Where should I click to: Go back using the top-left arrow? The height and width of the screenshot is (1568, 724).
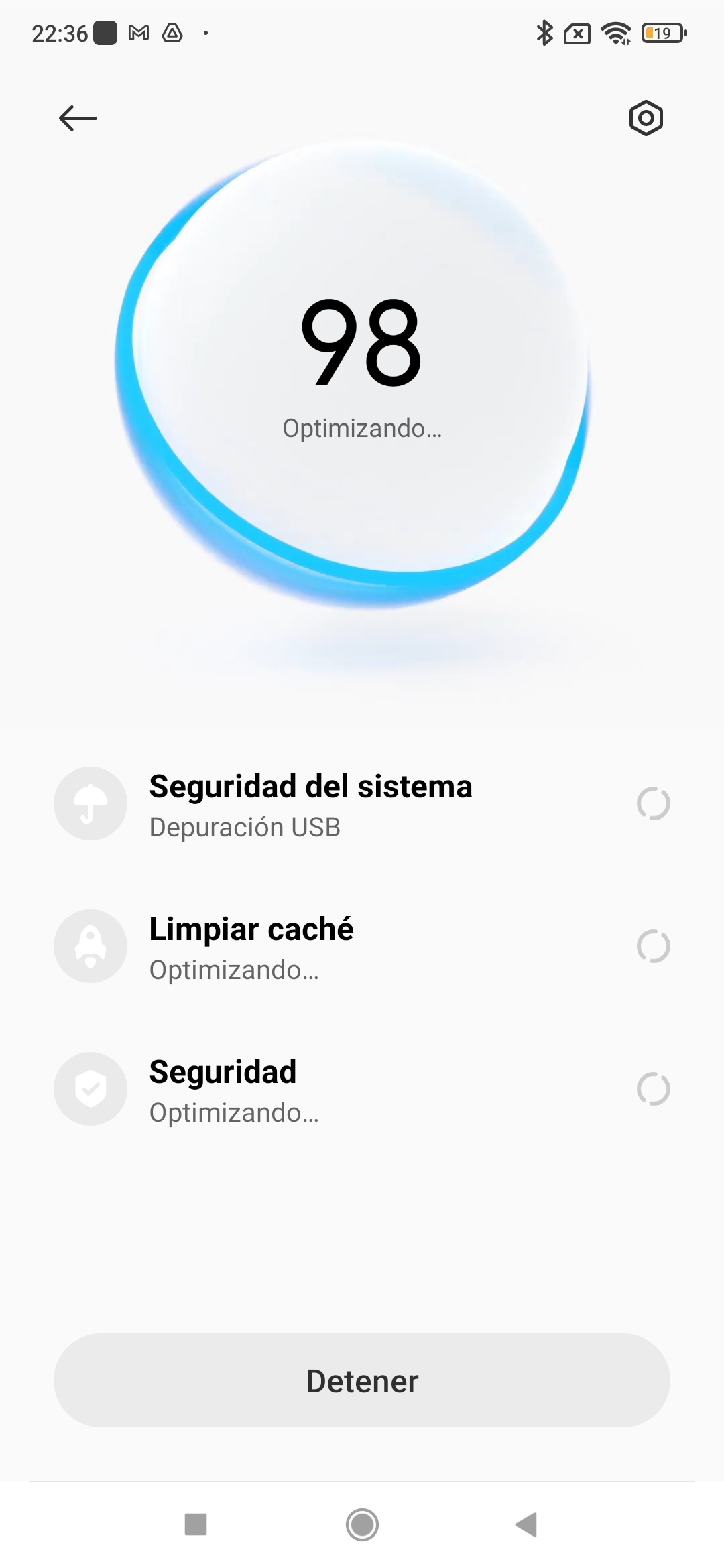point(78,118)
